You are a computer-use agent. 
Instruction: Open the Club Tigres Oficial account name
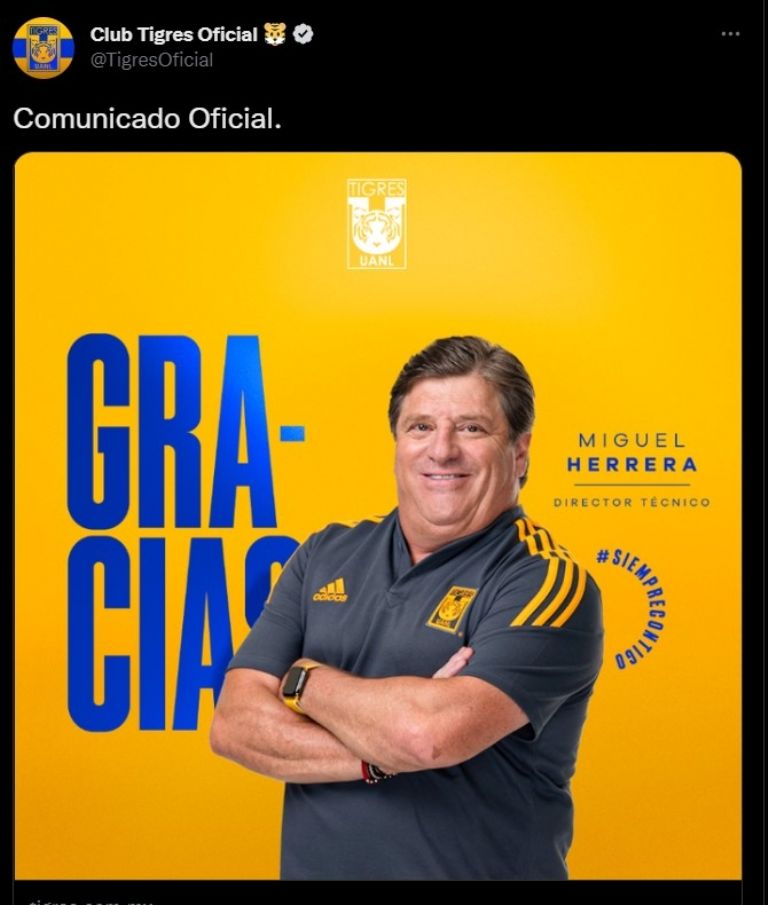(x=173, y=35)
